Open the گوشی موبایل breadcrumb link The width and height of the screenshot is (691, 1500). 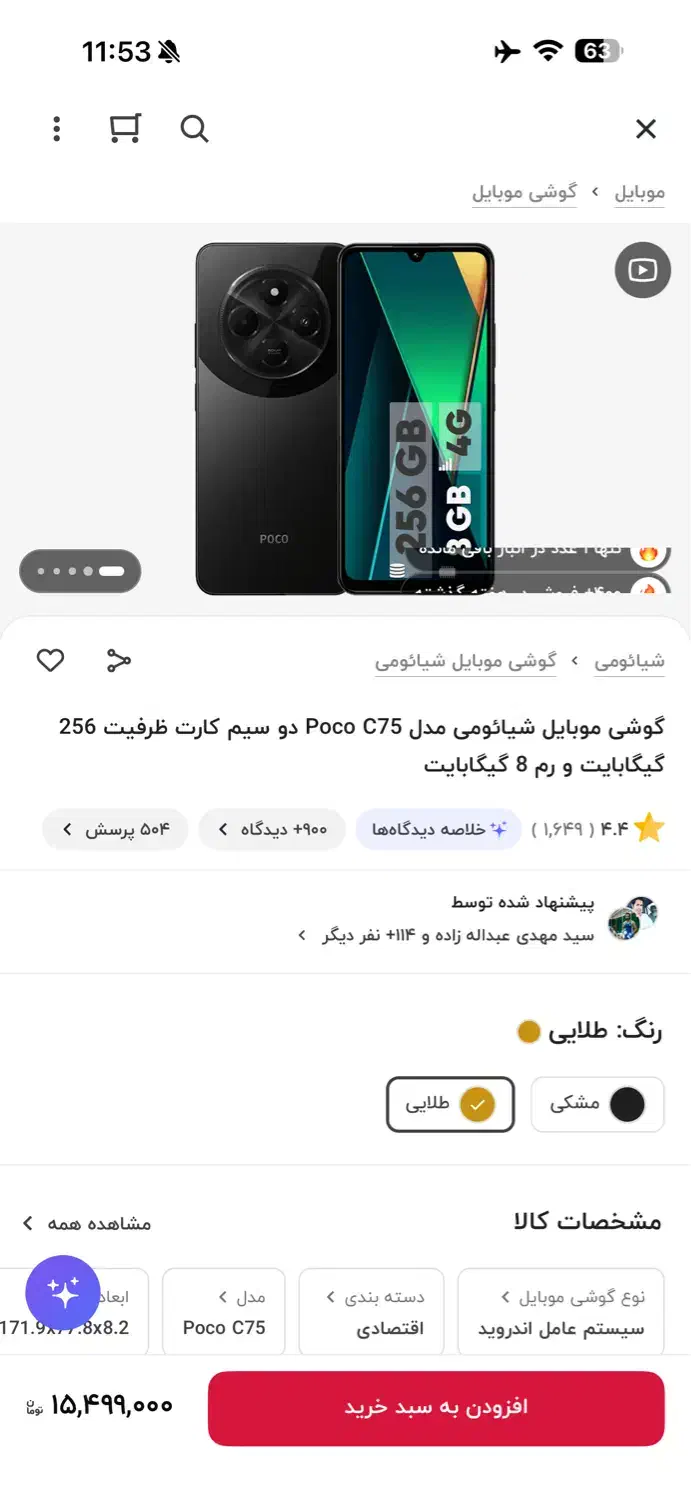(525, 192)
